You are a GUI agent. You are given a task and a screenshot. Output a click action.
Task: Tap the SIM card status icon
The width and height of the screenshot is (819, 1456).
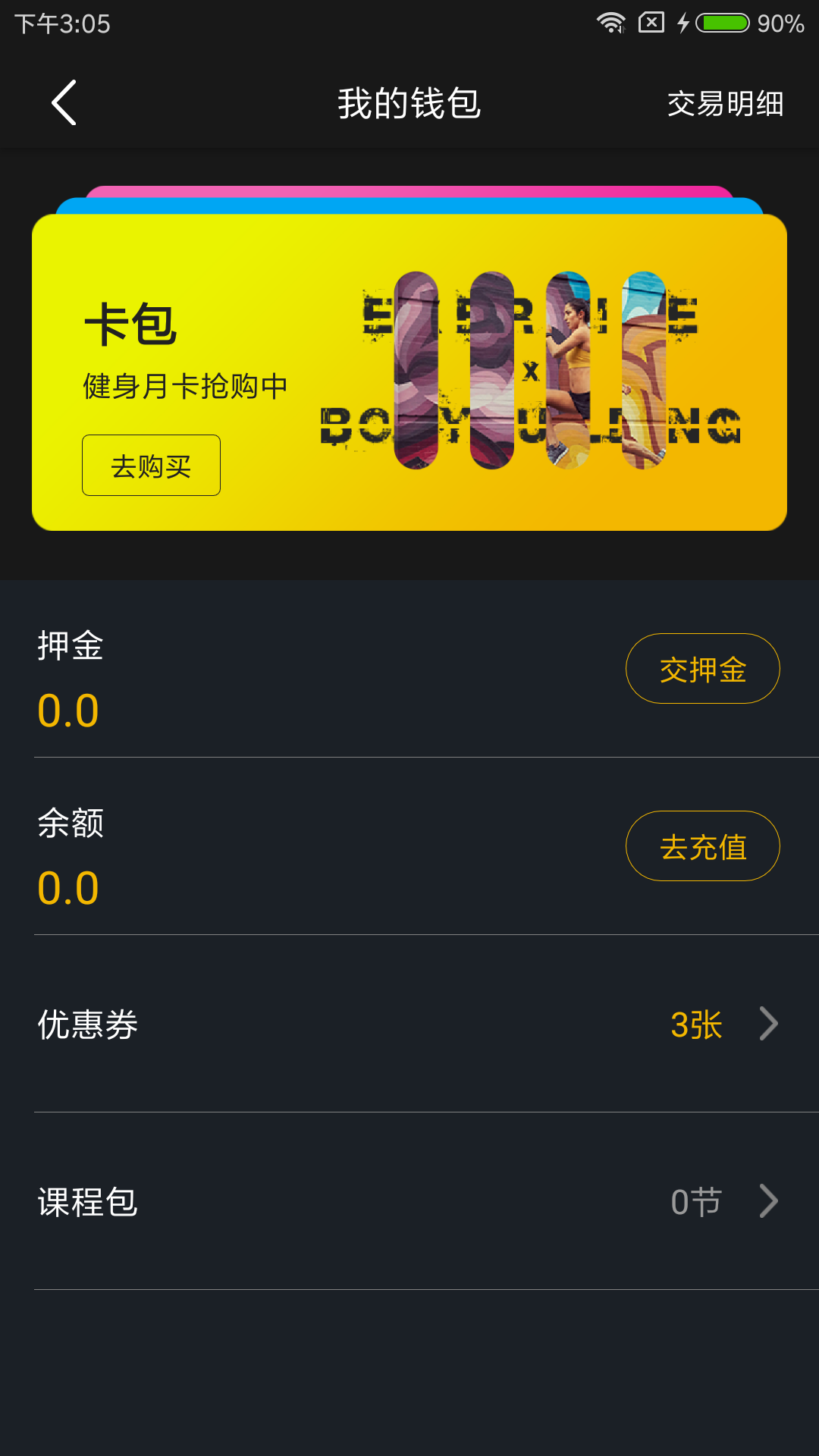pos(650,23)
